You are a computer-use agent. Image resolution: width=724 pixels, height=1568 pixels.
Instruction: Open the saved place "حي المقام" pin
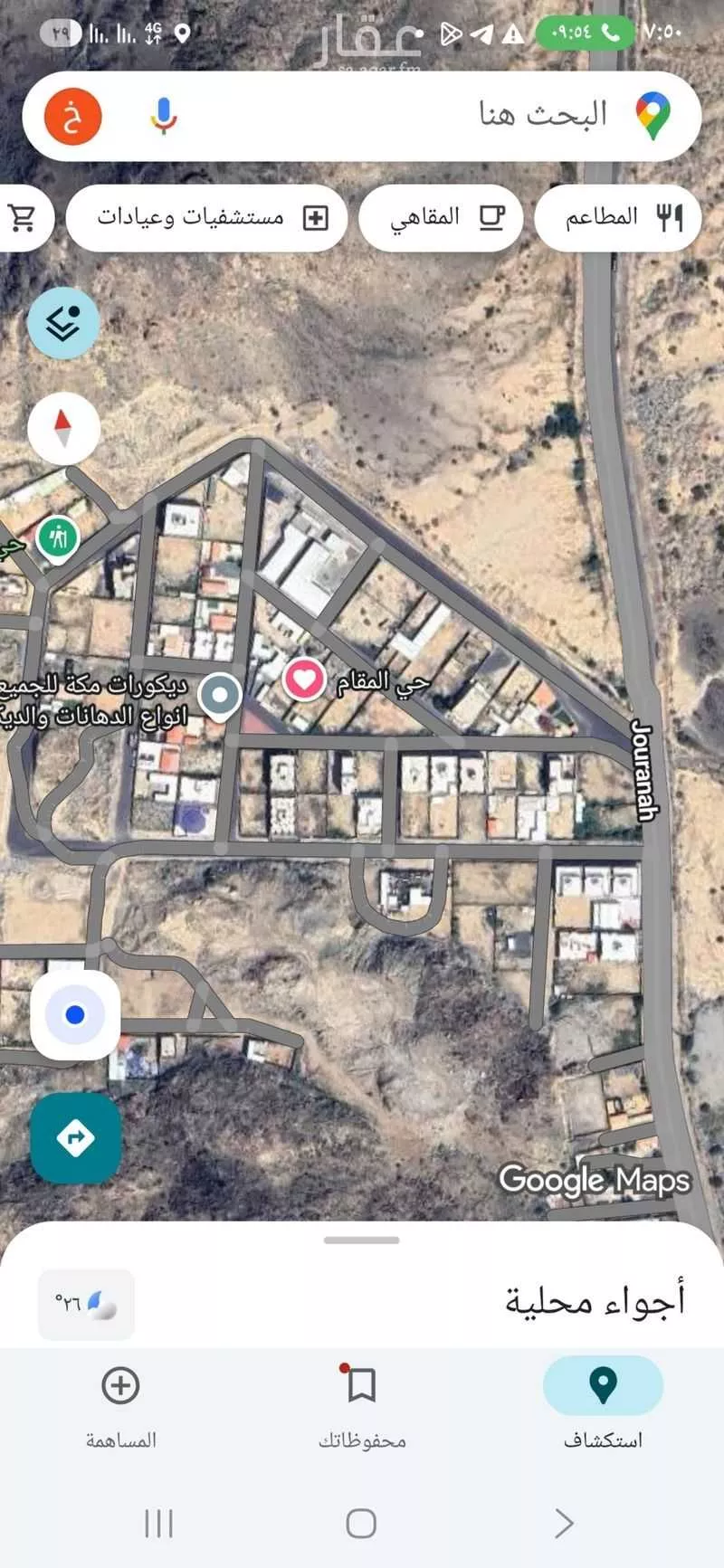click(304, 679)
